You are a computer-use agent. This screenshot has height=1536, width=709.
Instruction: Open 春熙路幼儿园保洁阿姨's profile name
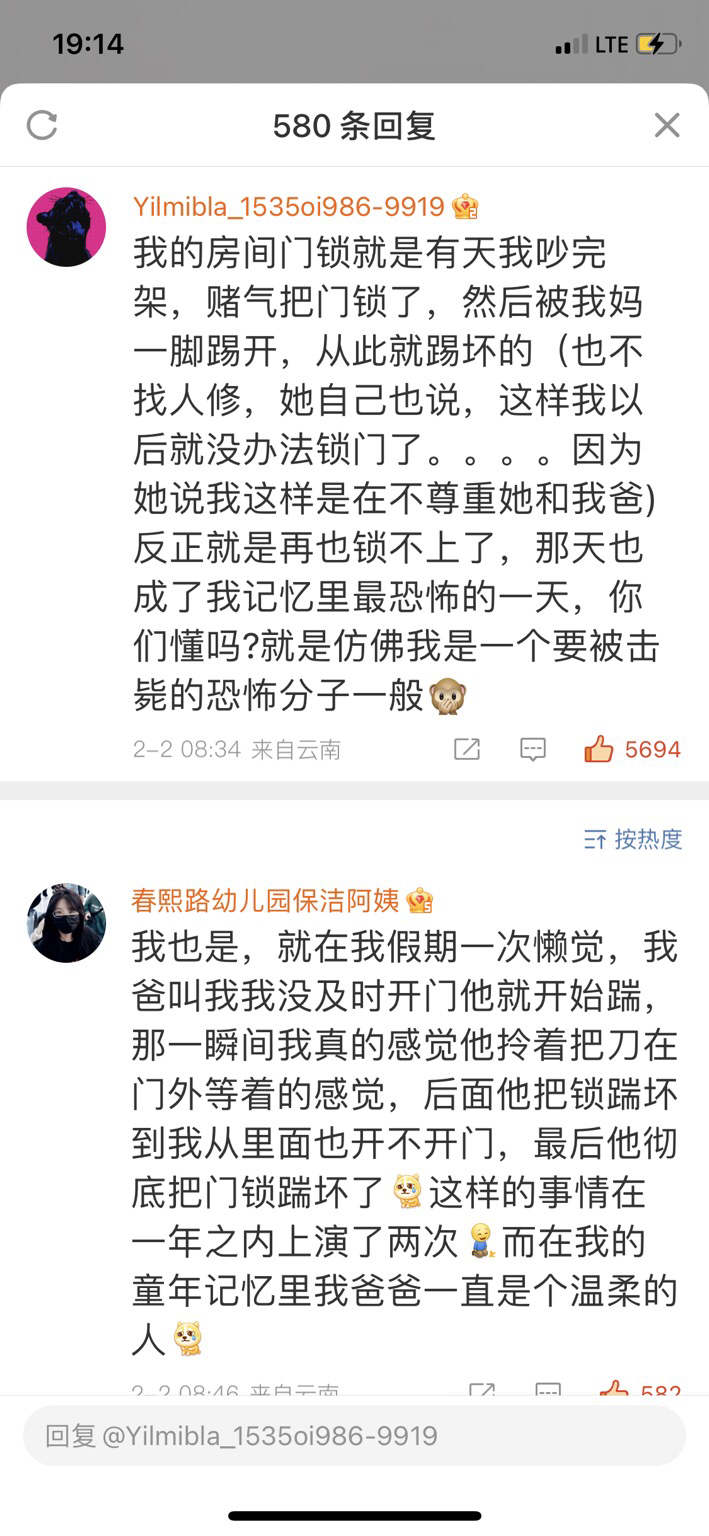click(266, 901)
